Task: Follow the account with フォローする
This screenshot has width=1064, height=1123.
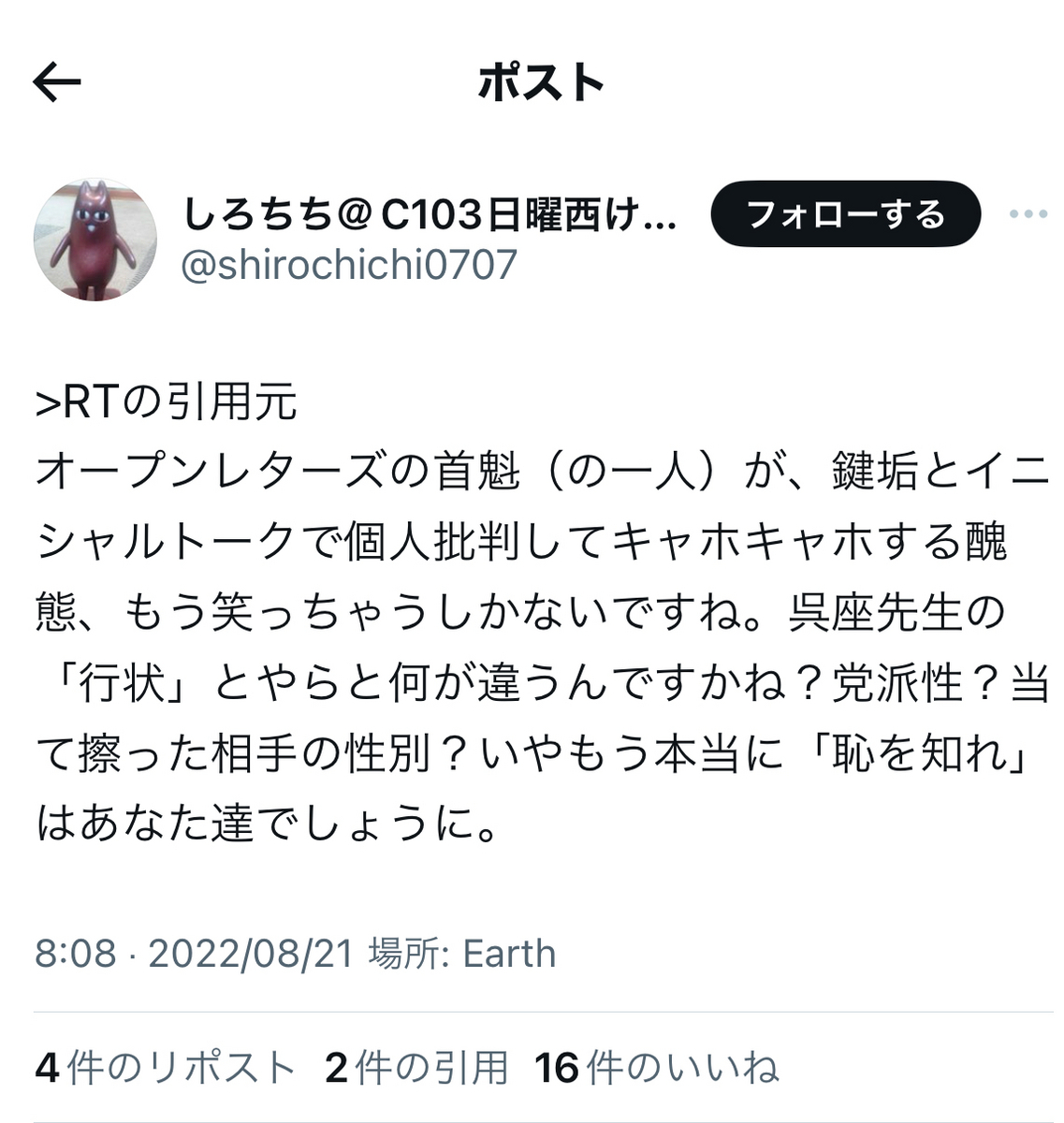Action: click(x=845, y=215)
